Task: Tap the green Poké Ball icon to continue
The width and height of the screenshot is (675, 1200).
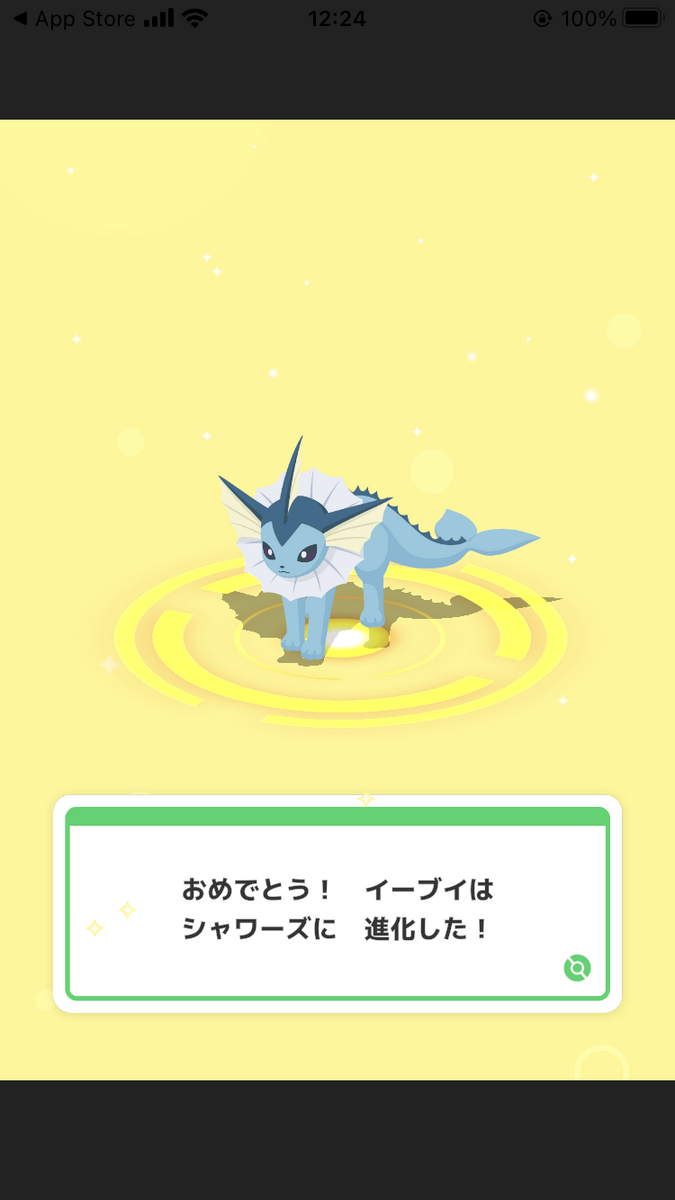Action: pyautogui.click(x=577, y=968)
